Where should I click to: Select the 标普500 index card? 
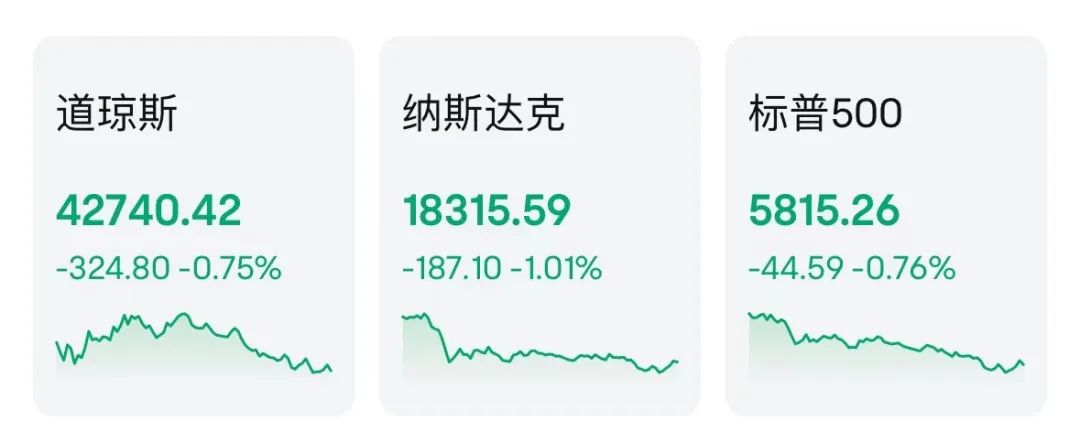(886, 226)
